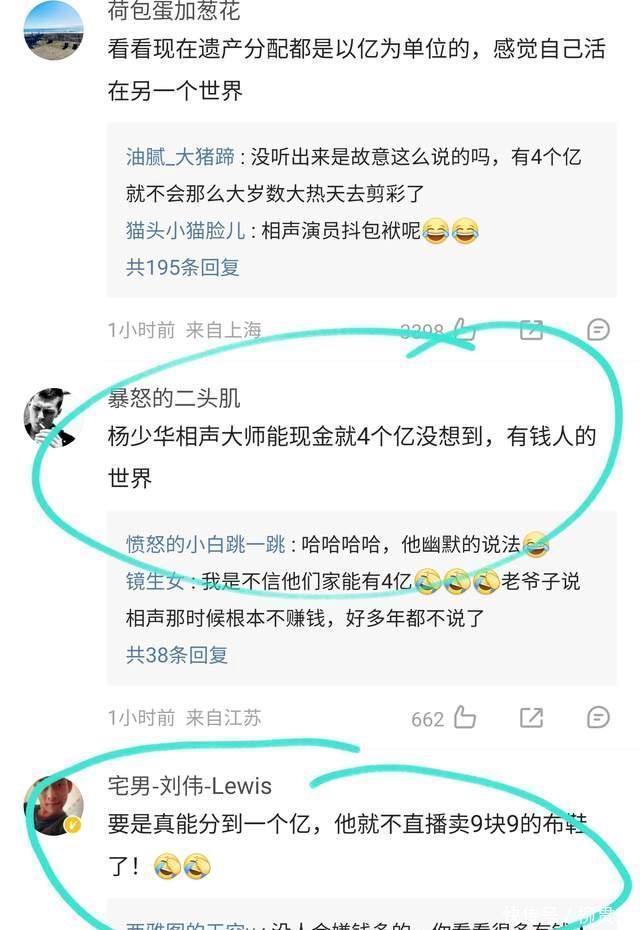Reply to 暴怒的二头肌's comment
640x930 pixels.
(598, 717)
